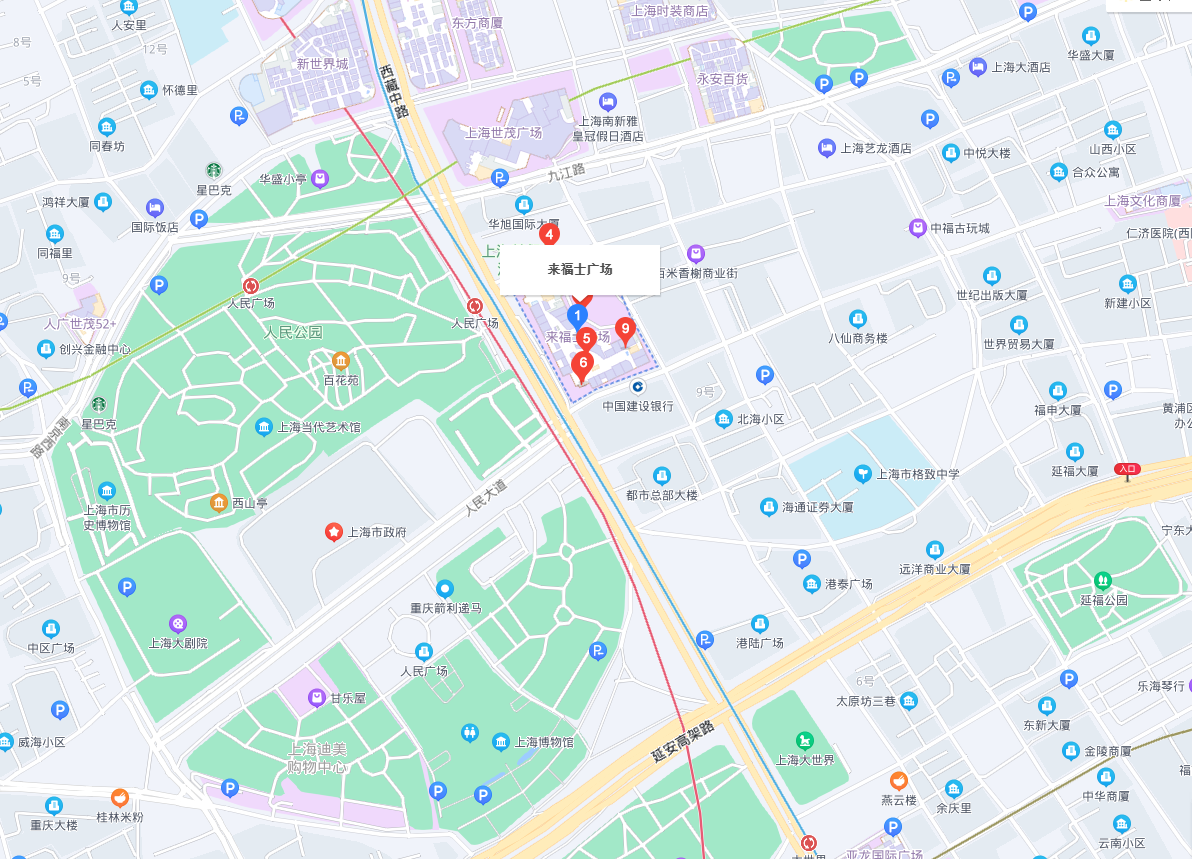Open the red marker numbered 6
This screenshot has height=859, width=1192.
583,363
